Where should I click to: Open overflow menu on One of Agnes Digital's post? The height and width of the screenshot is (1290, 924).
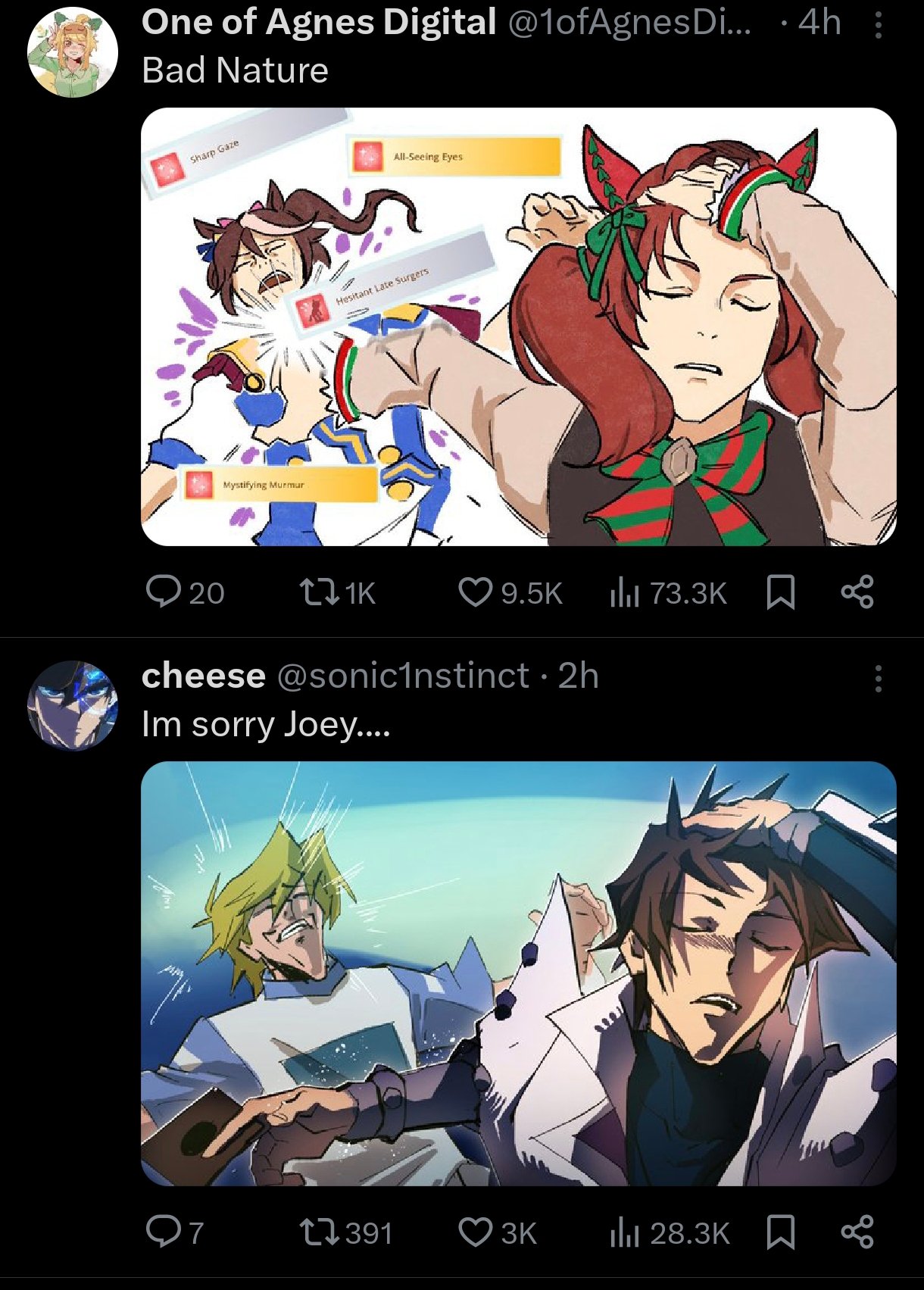pyautogui.click(x=878, y=25)
